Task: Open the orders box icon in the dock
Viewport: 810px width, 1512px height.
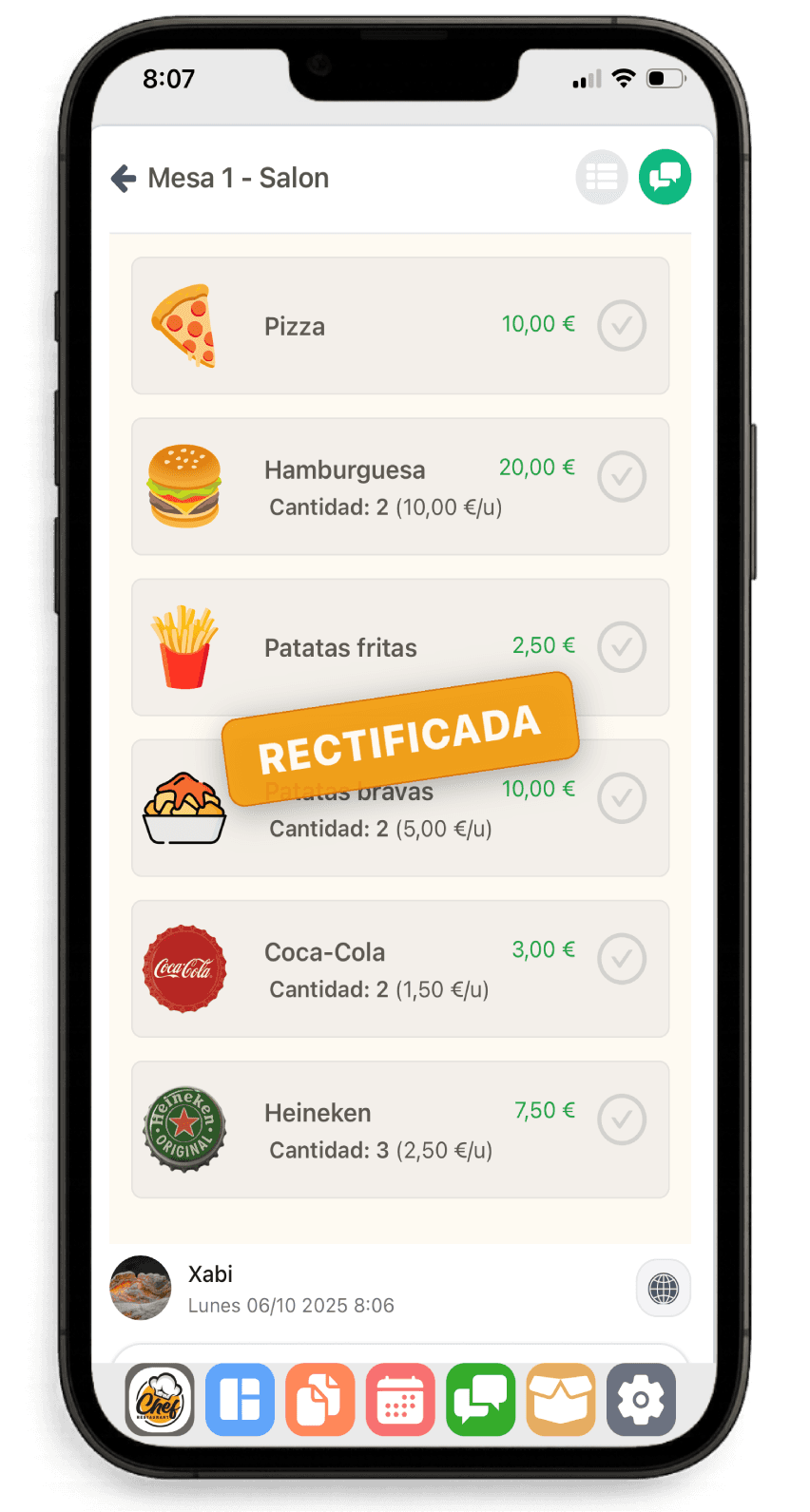Action: click(x=560, y=1399)
